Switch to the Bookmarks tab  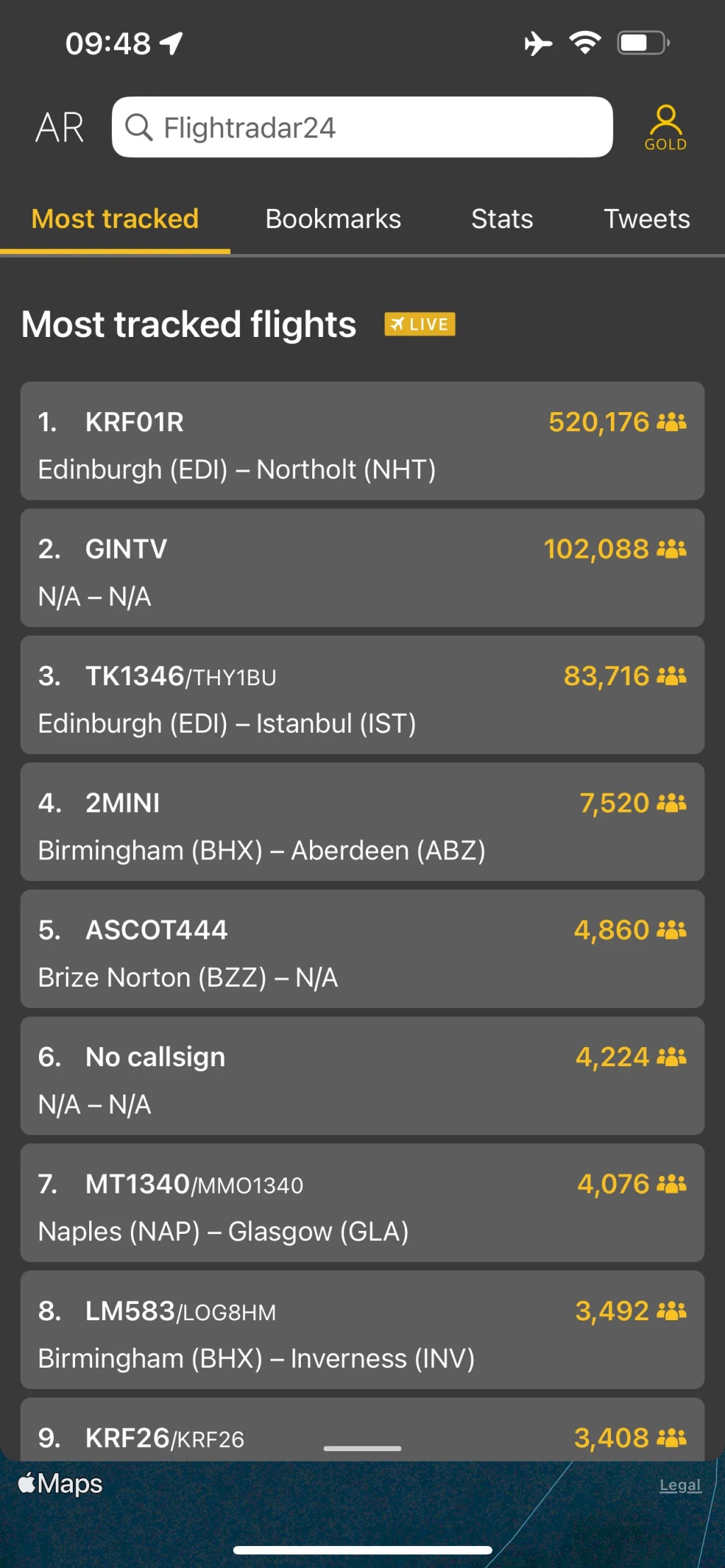click(x=333, y=219)
